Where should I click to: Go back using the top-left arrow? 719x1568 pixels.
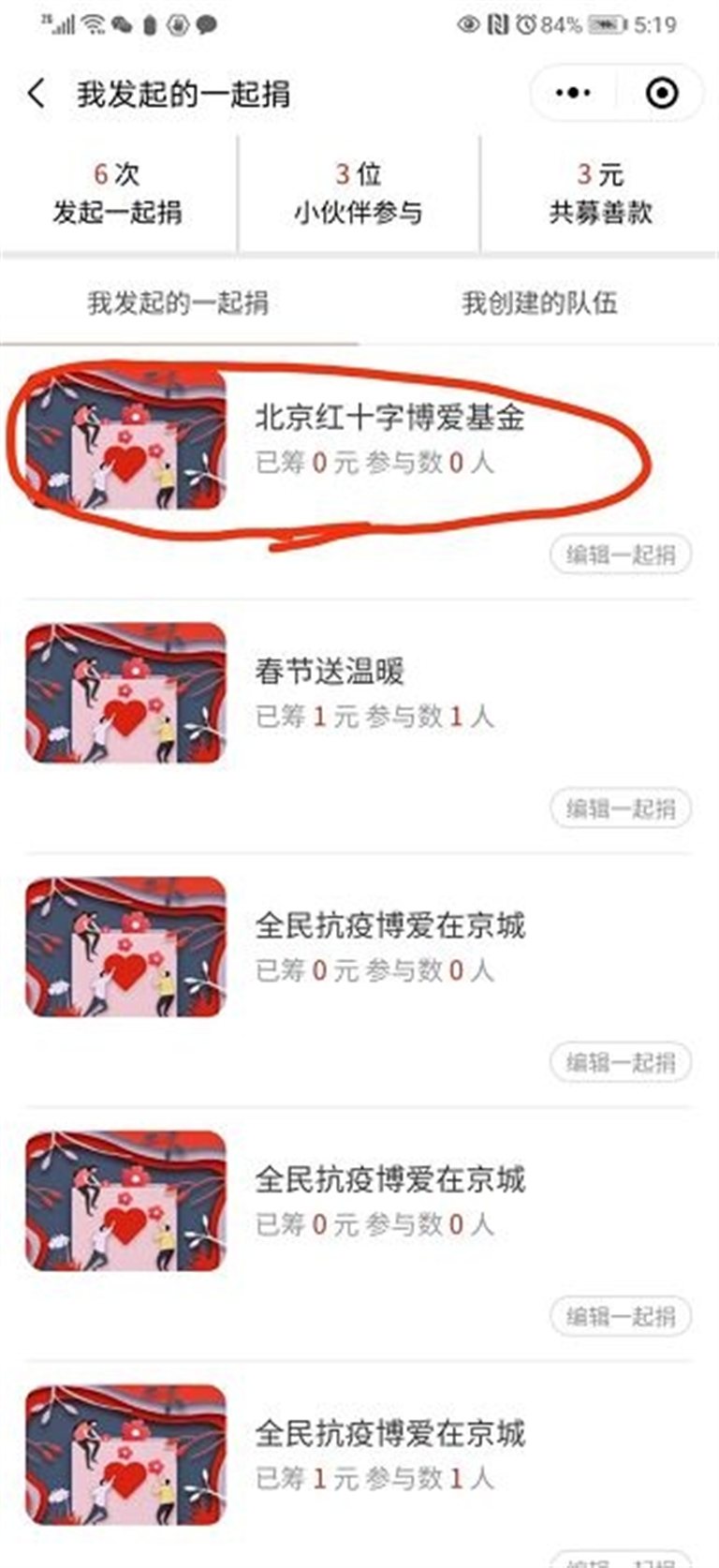[37, 94]
